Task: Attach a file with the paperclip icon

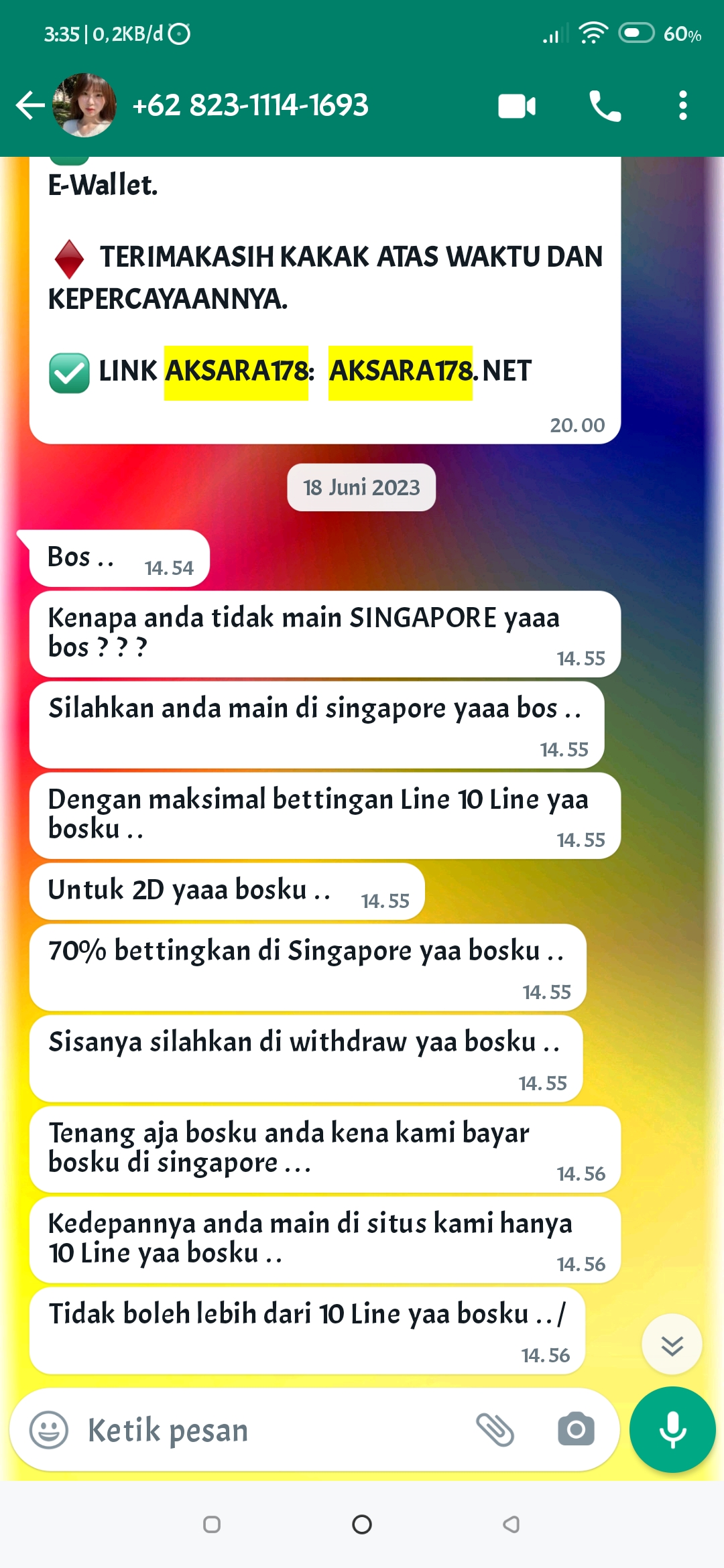Action: (x=495, y=1430)
